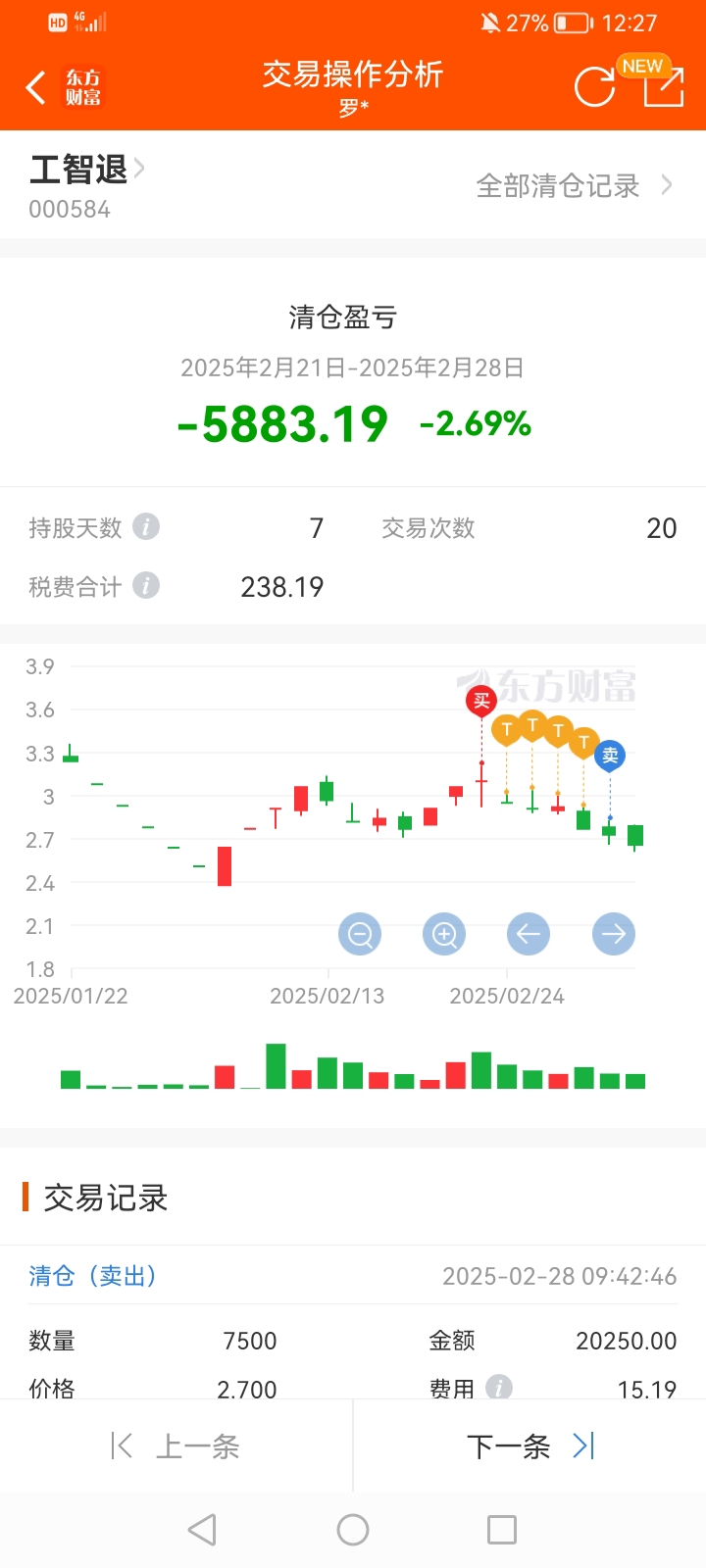Go back using the top-left arrow
This screenshot has width=706, height=1568.
(x=36, y=88)
